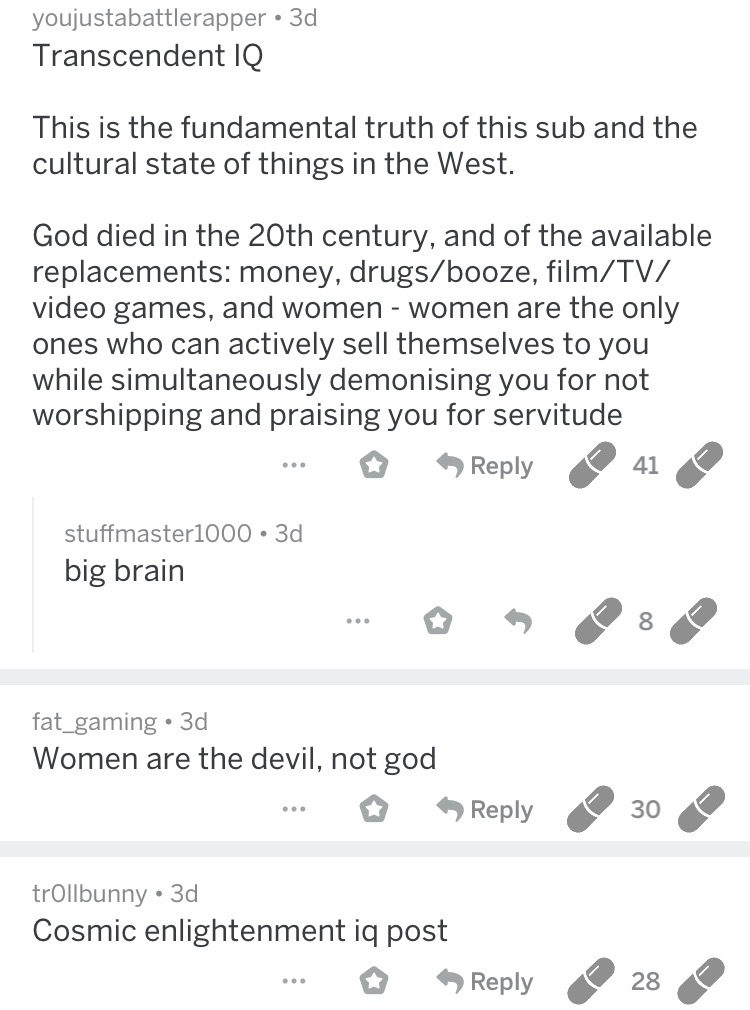Upvote youjustabattlerapper's comment
The width and height of the screenshot is (750, 1010).
[592, 466]
